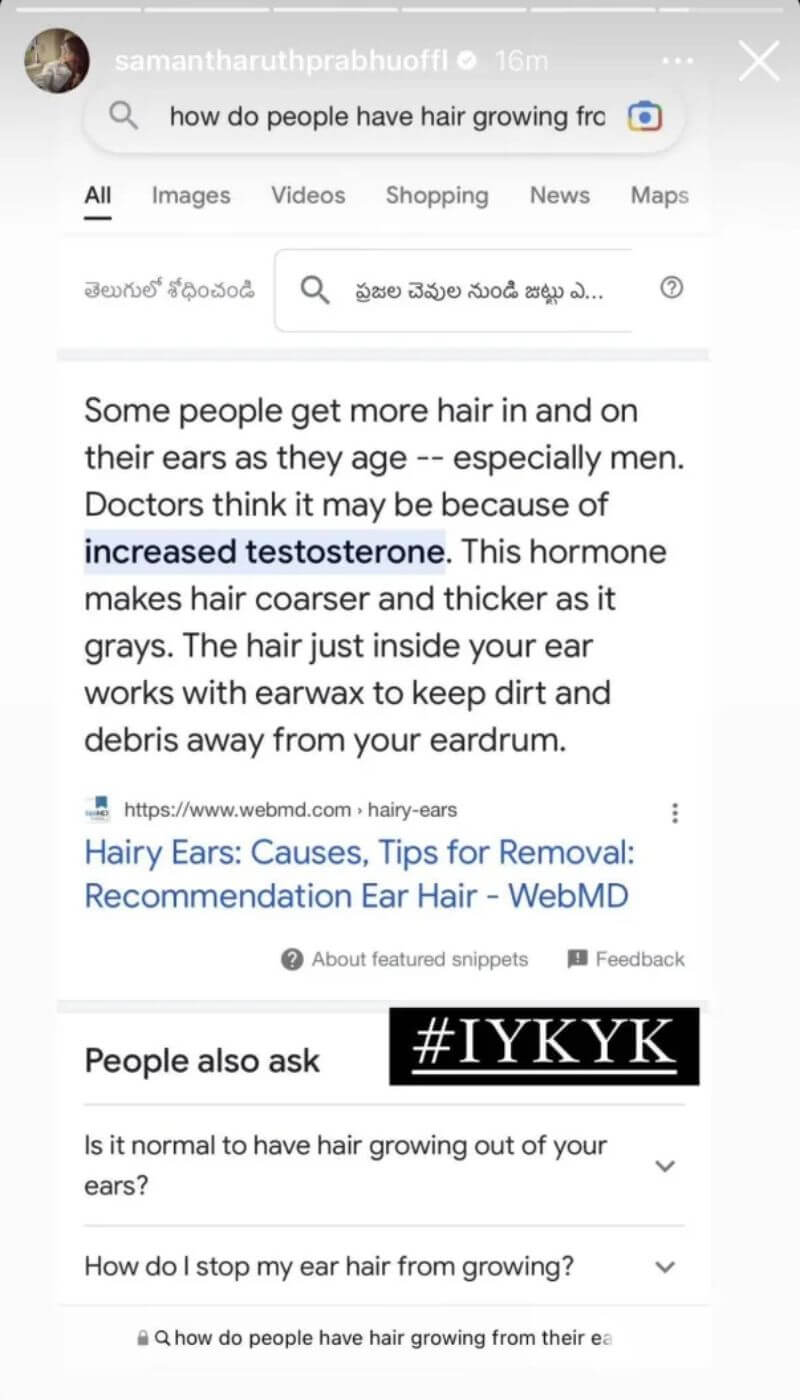Open samantharuthprabhuoffl's profile from the username
This screenshot has width=800, height=1400.
click(282, 61)
